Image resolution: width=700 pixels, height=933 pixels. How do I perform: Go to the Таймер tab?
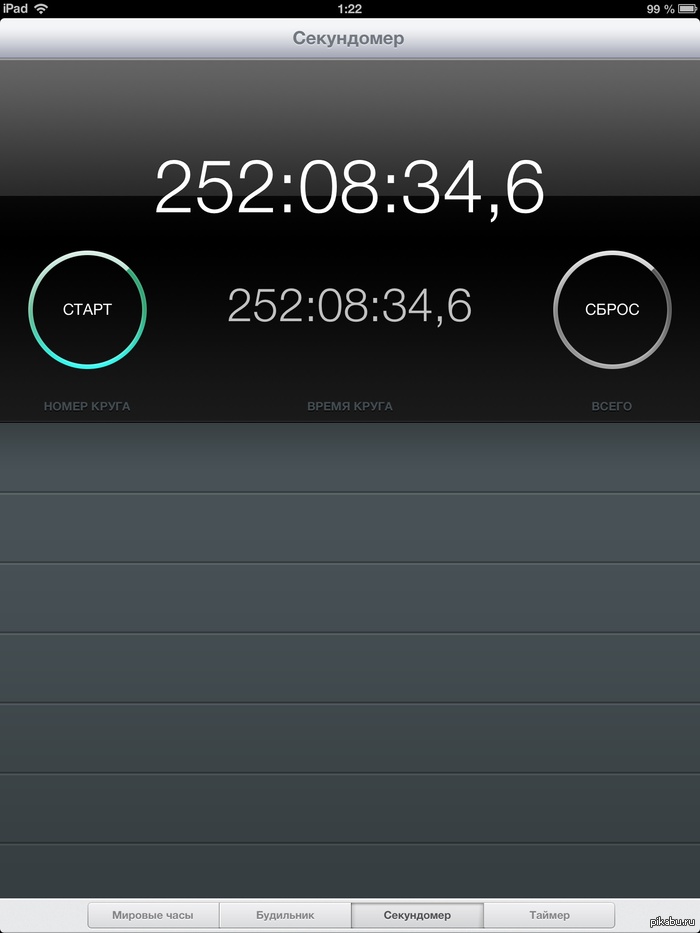click(549, 915)
